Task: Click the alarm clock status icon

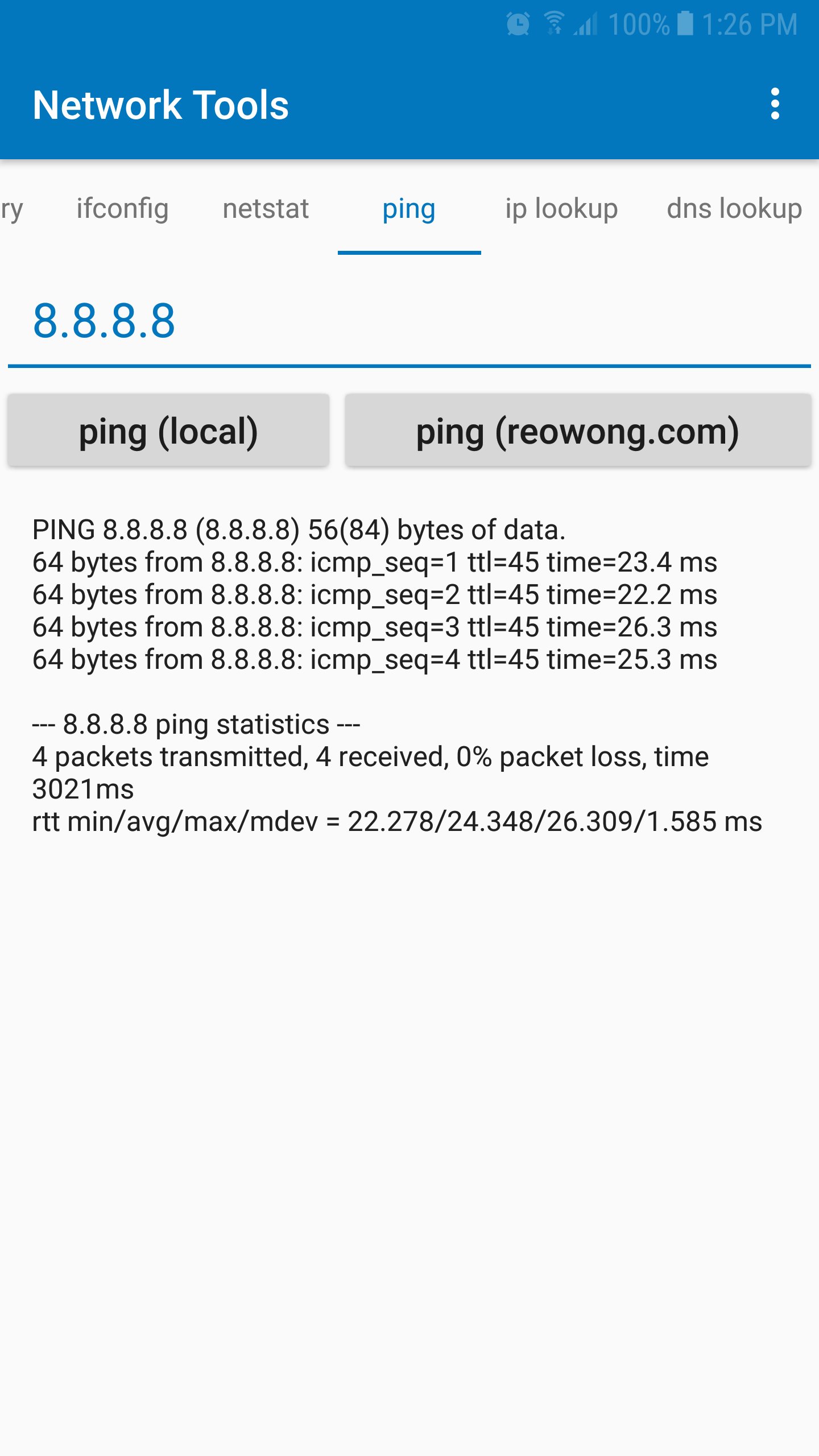Action: [x=517, y=23]
